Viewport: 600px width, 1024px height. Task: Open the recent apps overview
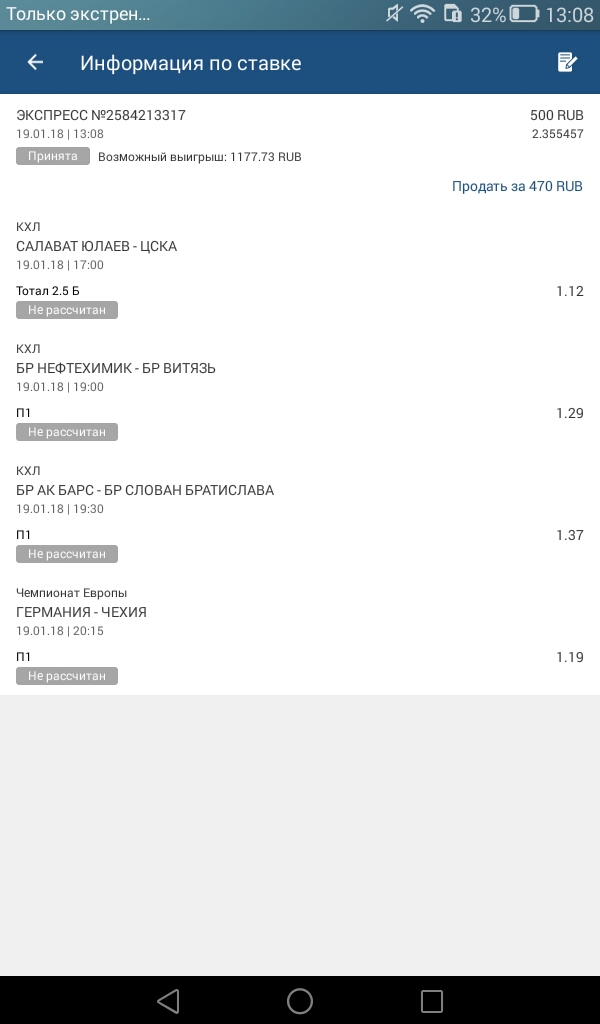tap(432, 1000)
